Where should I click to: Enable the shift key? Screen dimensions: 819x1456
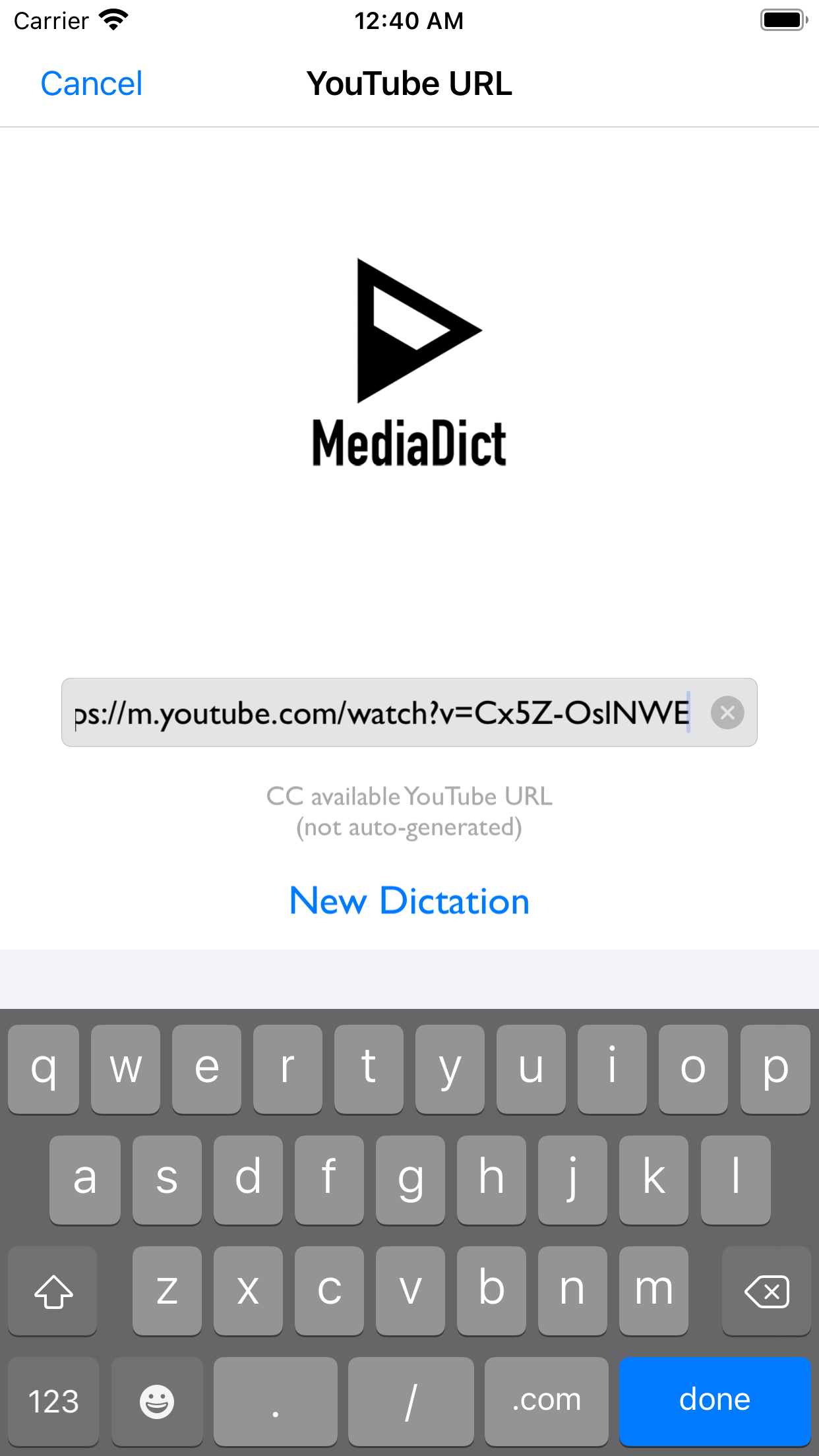pos(53,1290)
